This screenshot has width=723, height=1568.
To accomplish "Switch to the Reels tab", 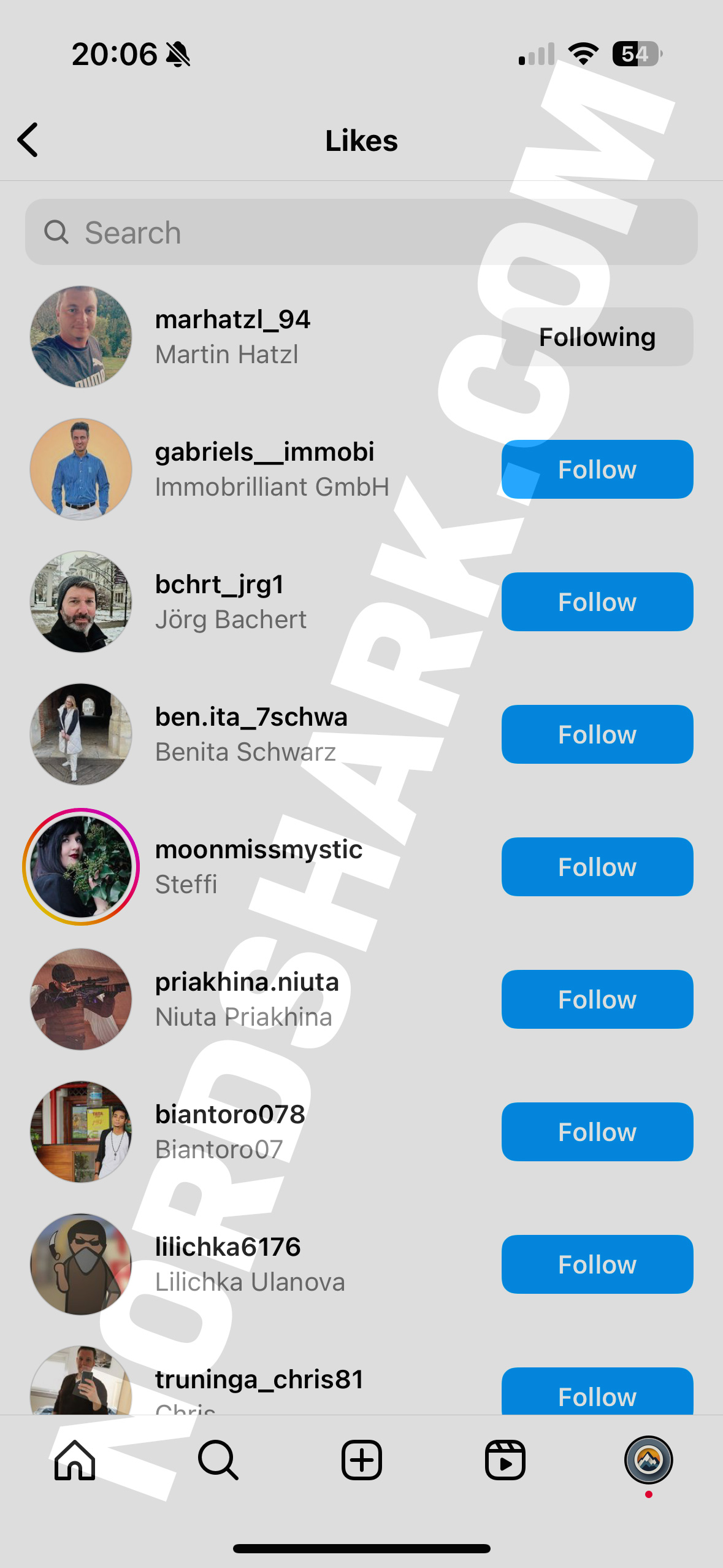I will click(505, 1460).
